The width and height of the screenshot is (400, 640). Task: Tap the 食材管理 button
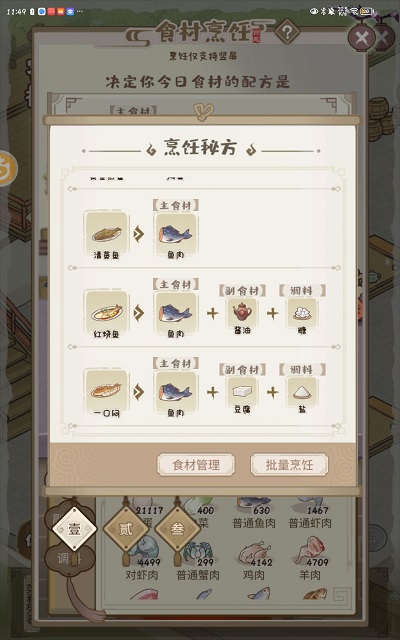pyautogui.click(x=196, y=464)
